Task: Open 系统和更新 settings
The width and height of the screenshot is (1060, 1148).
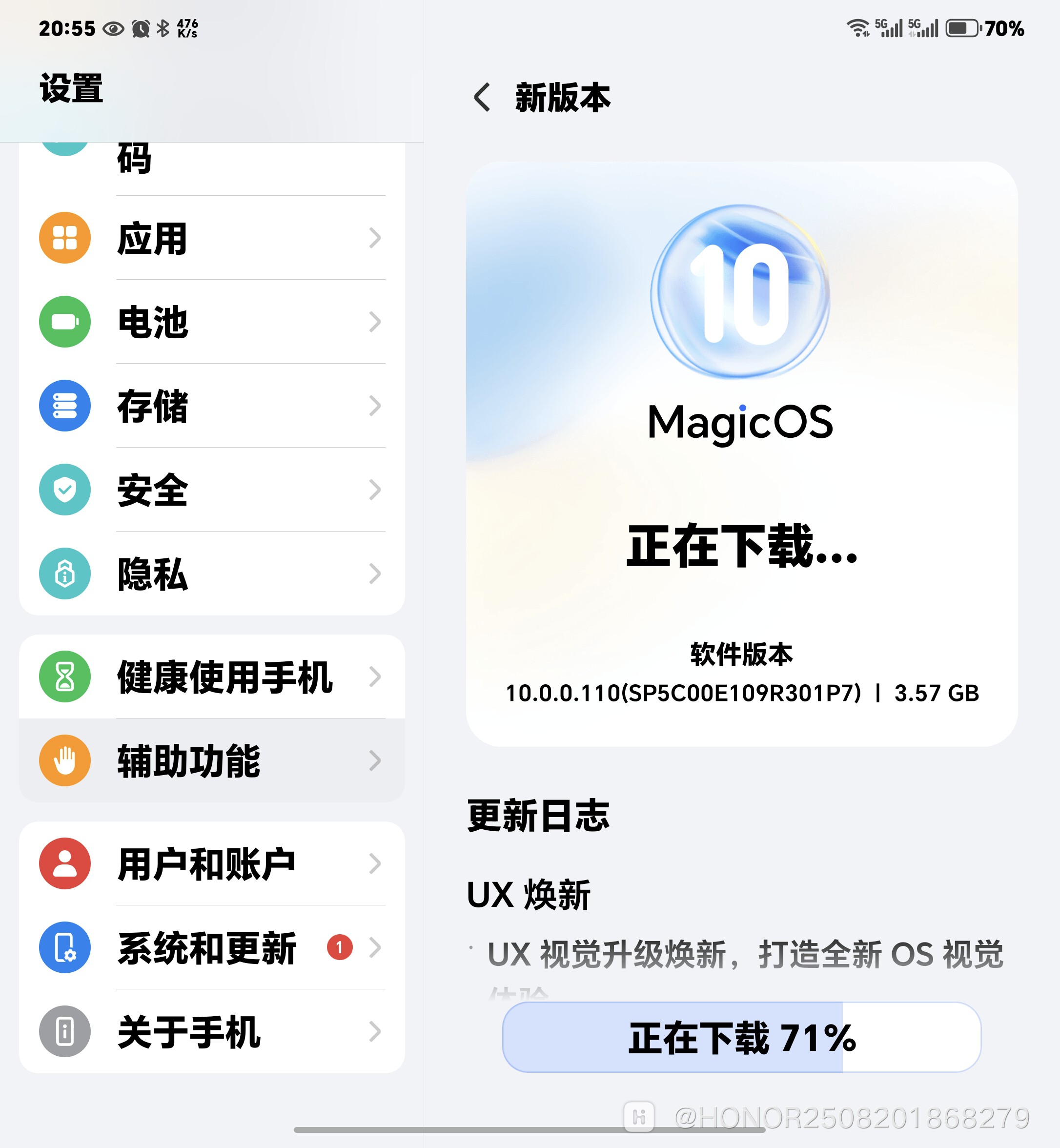Action: click(x=212, y=947)
